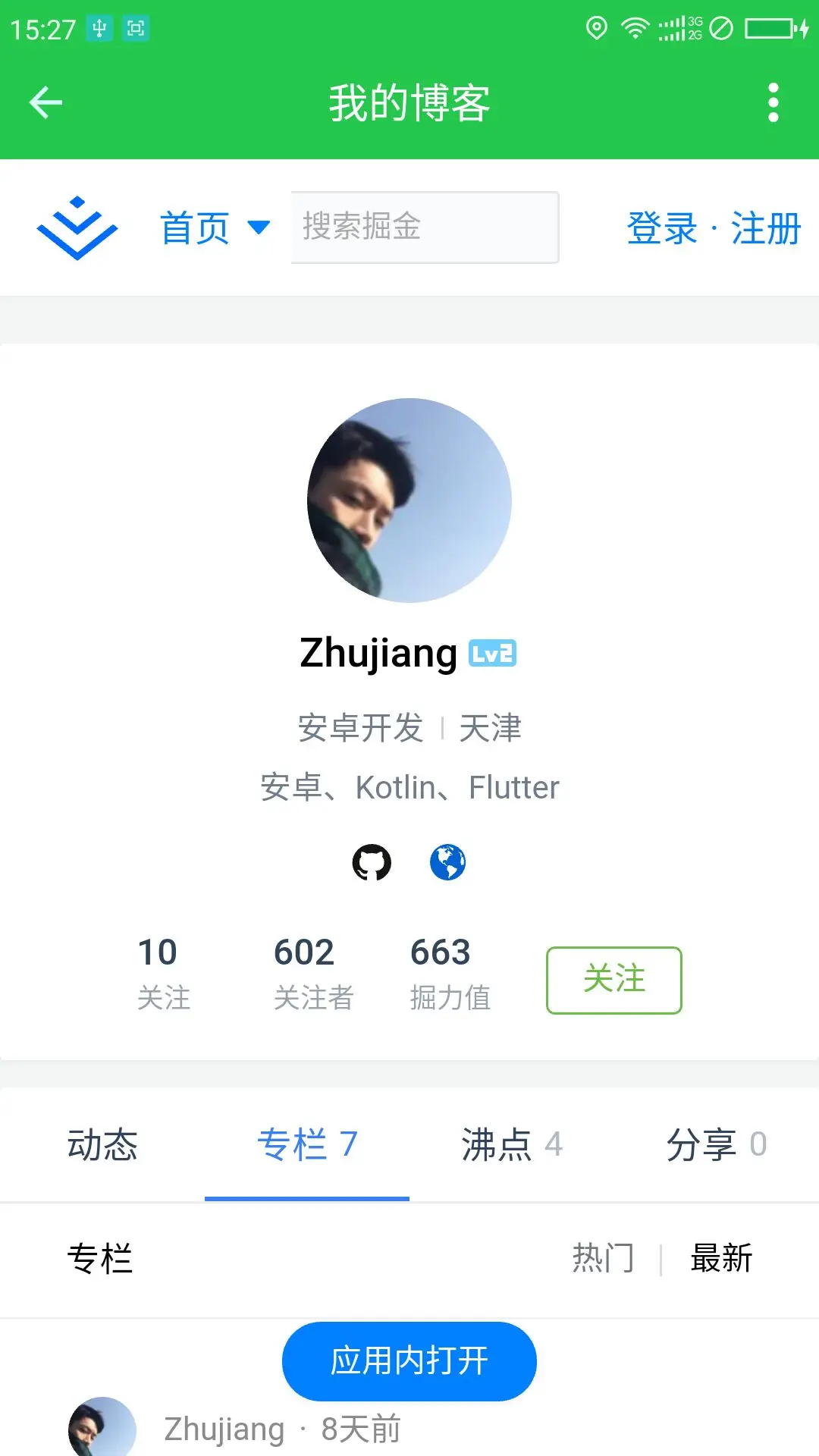Go back using the top arrow
The height and width of the screenshot is (1456, 819).
click(x=45, y=102)
